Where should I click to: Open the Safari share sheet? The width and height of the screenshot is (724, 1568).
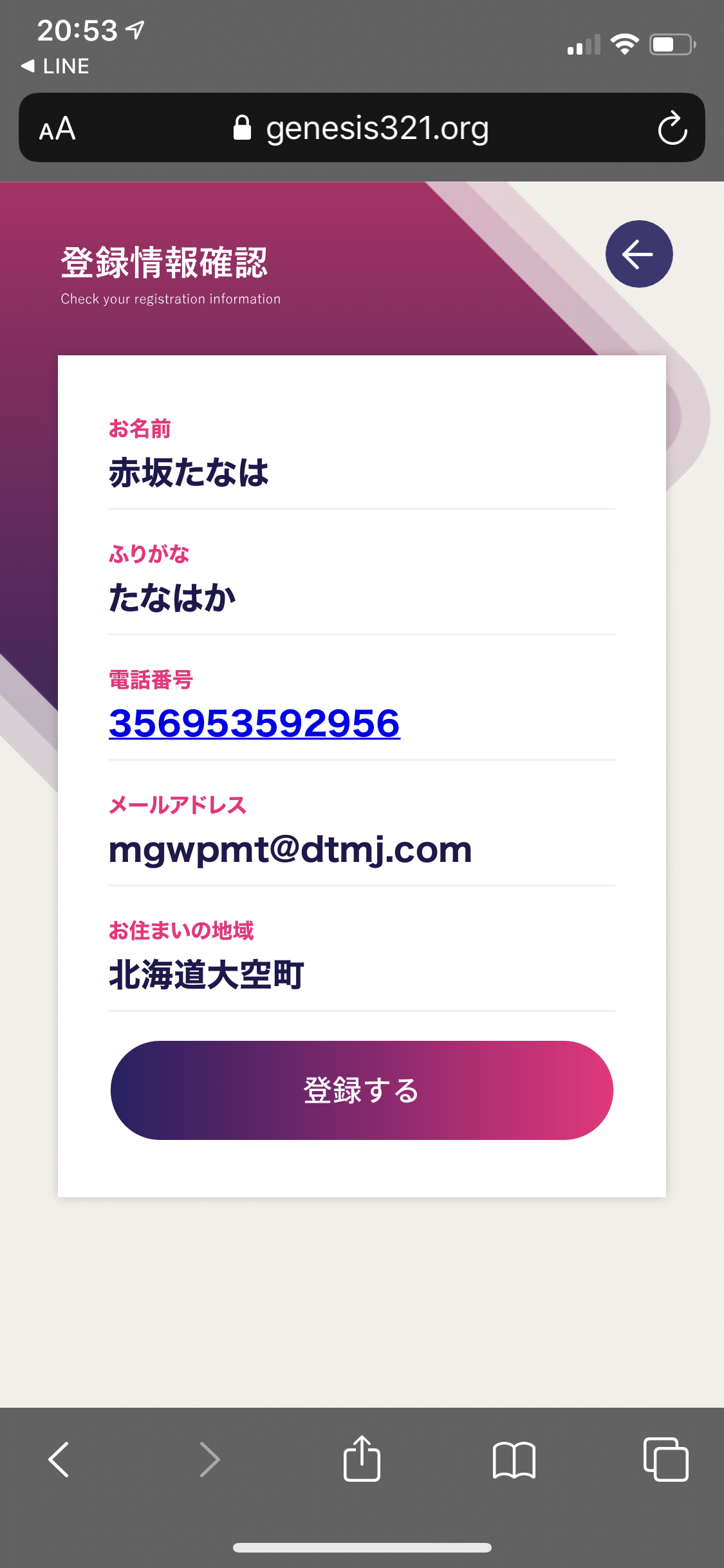[362, 1459]
